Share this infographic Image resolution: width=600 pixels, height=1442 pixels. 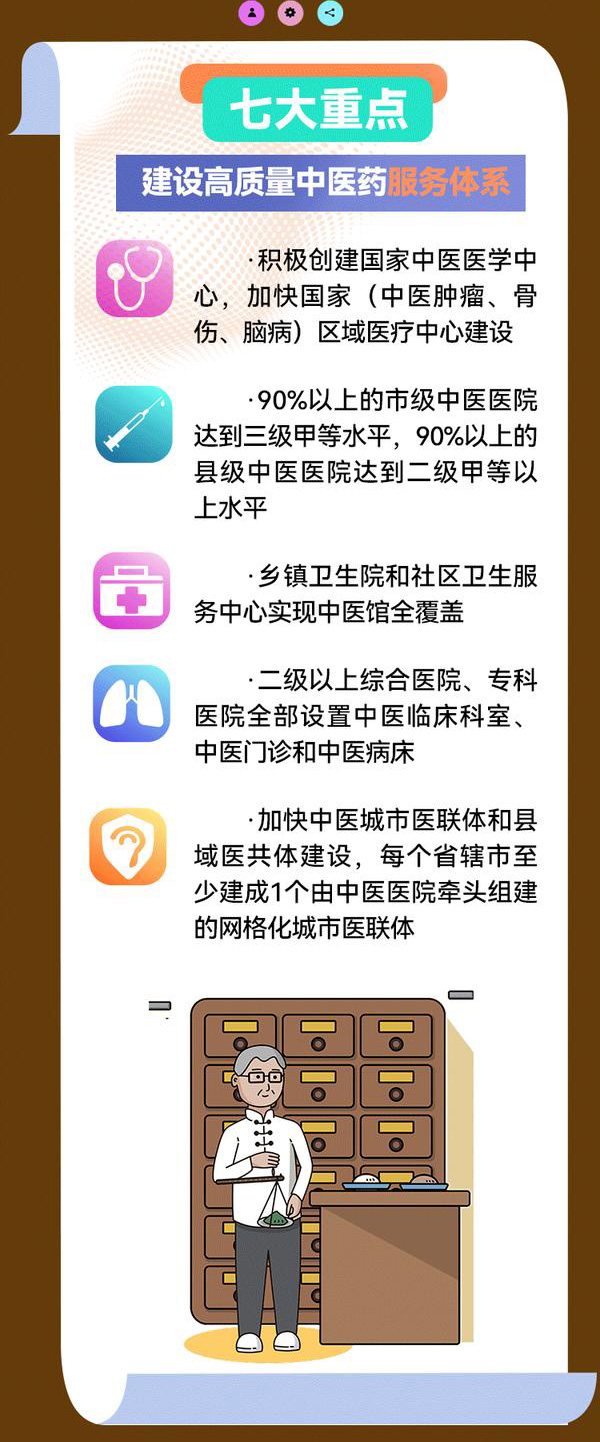[329, 13]
